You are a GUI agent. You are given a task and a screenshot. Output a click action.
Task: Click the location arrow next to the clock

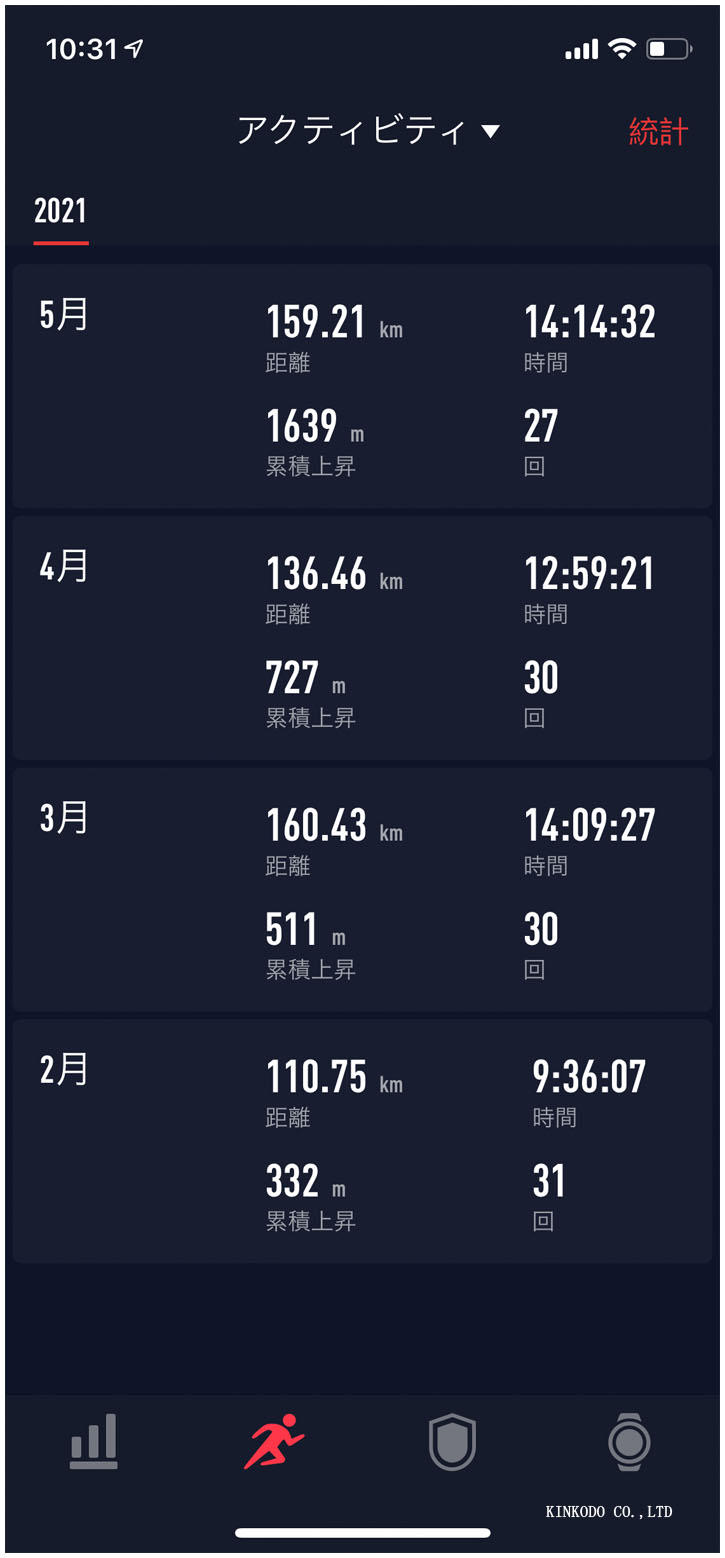coord(135,46)
